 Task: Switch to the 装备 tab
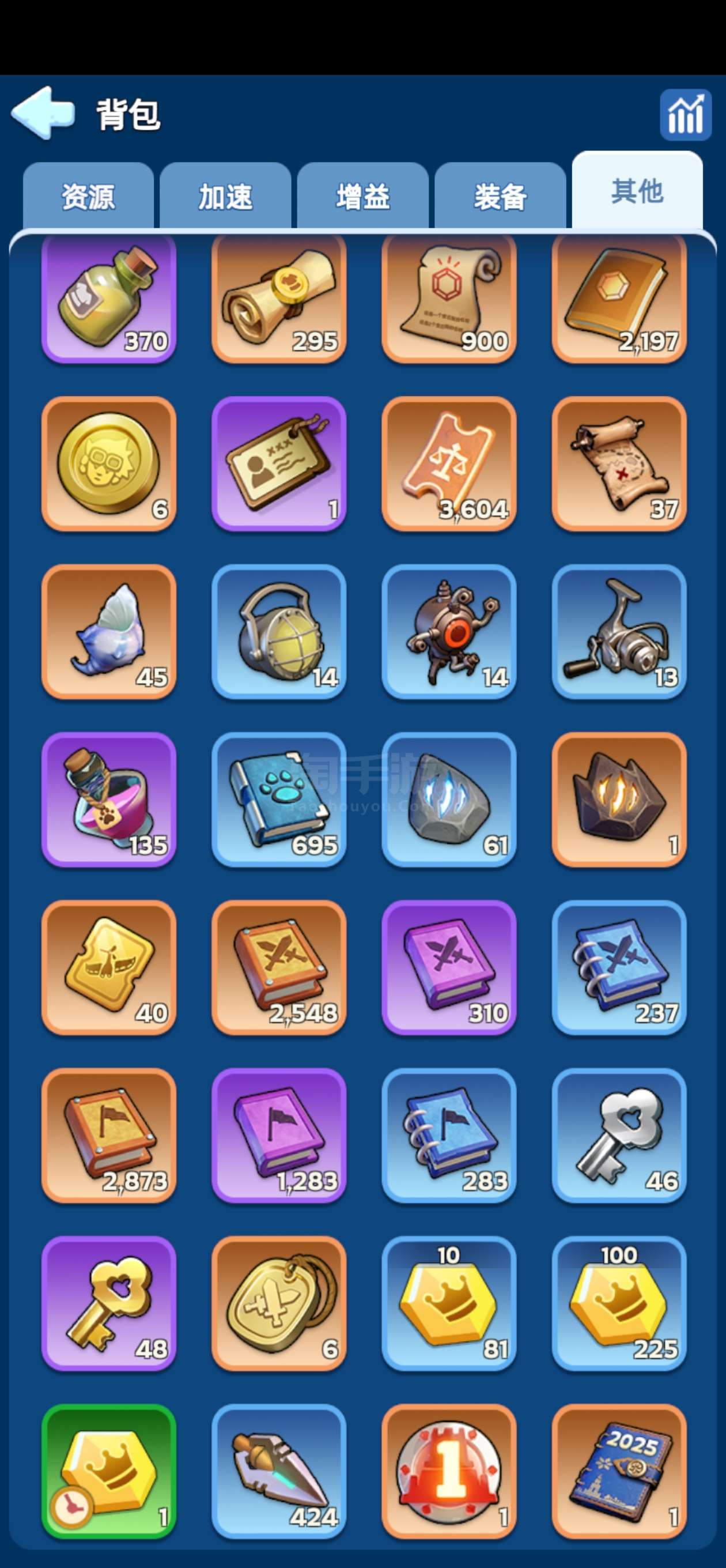pos(500,196)
